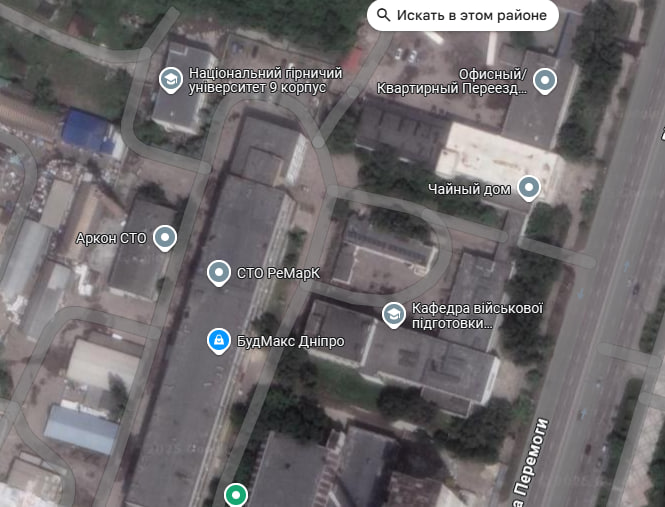Tap the Аркон СТО map marker
This screenshot has height=507, width=665.
point(165,238)
